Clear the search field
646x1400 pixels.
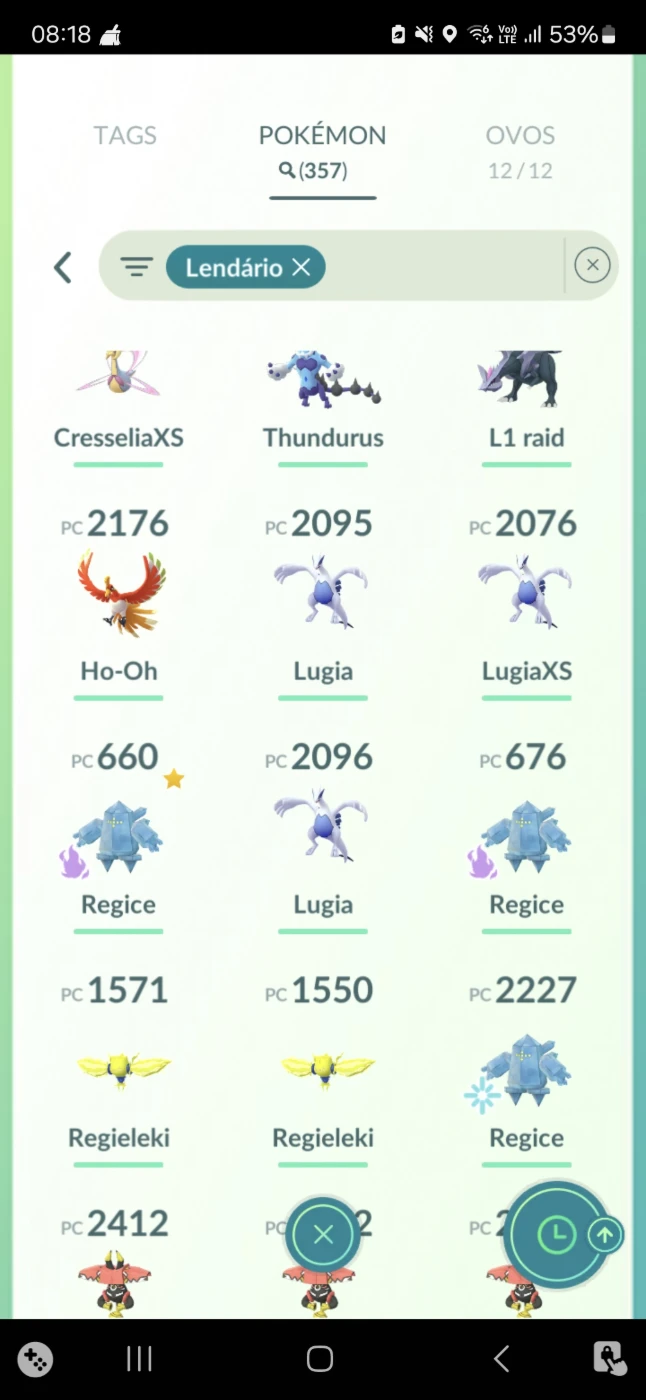coord(592,265)
